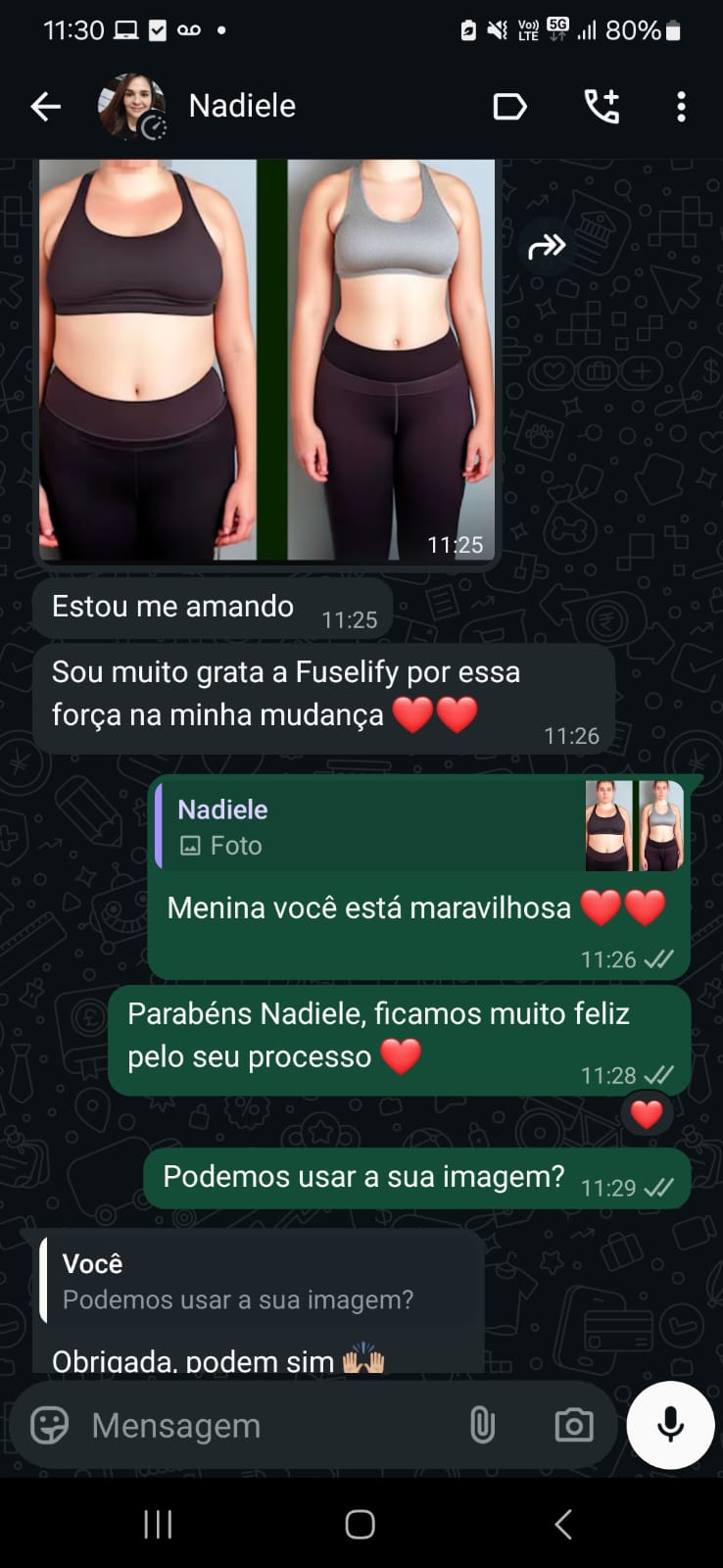Open the before-and-after photo sent at 11:25
Viewport: 723px width, 1568px height.
coord(266,359)
